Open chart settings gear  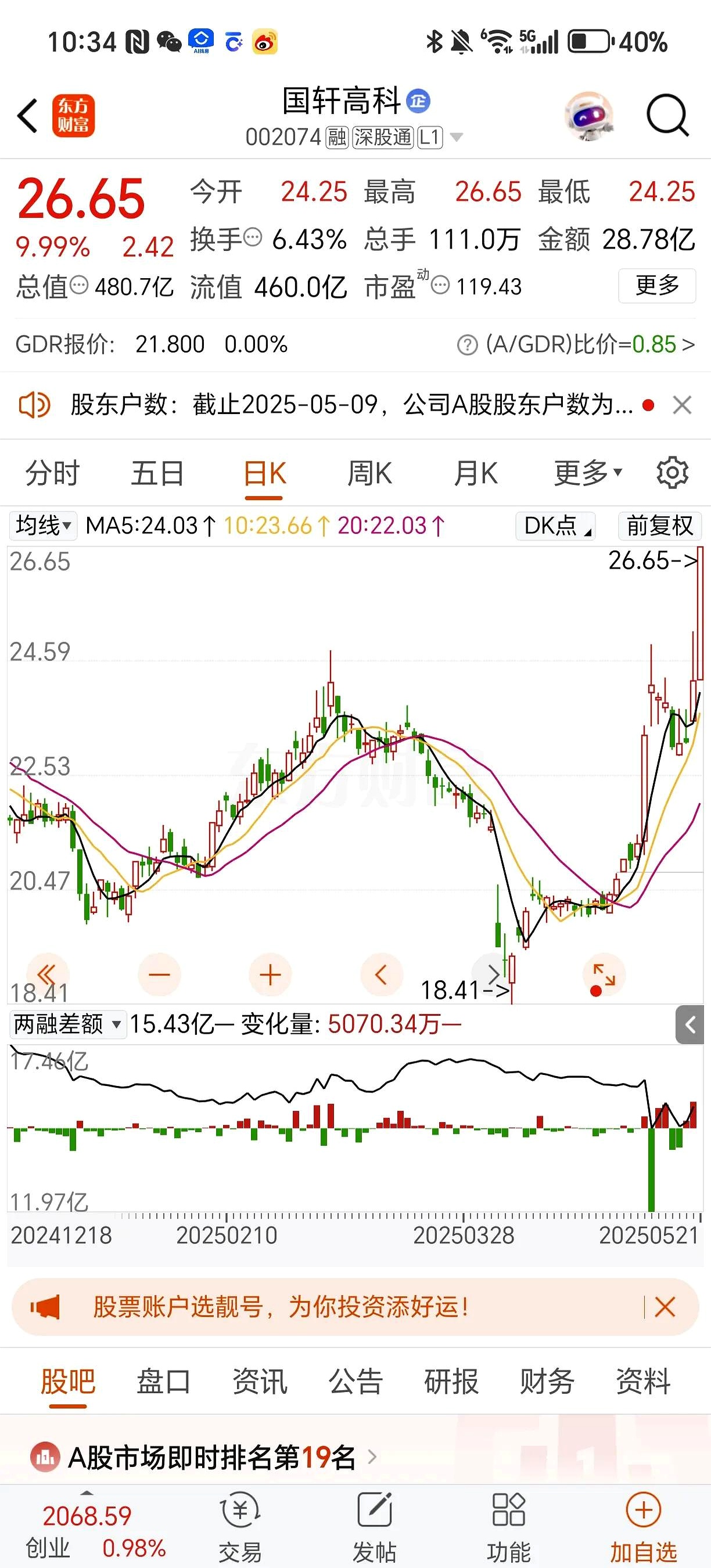coord(673,473)
